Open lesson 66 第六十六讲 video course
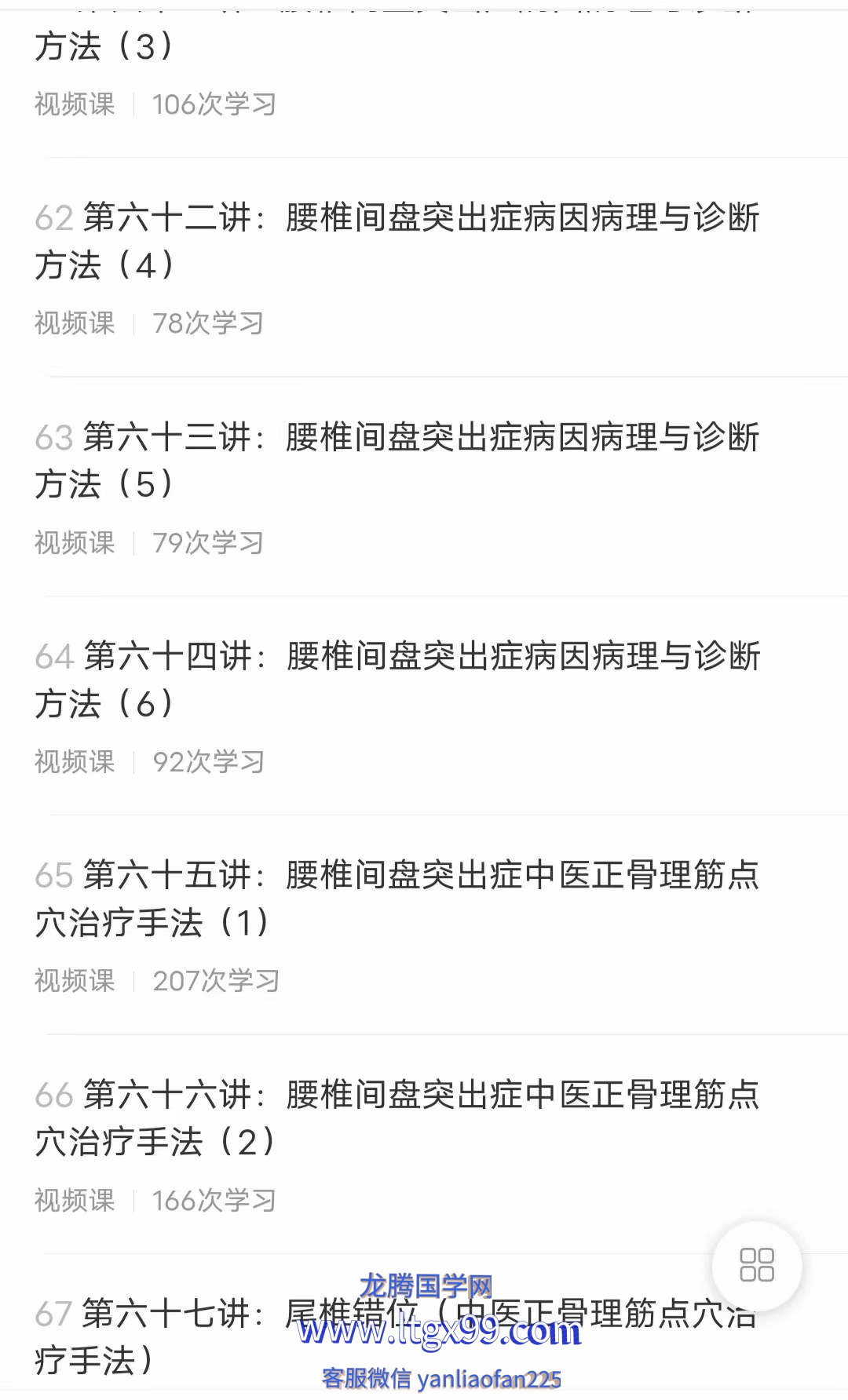This screenshot has width=848, height=1400. point(424,1144)
